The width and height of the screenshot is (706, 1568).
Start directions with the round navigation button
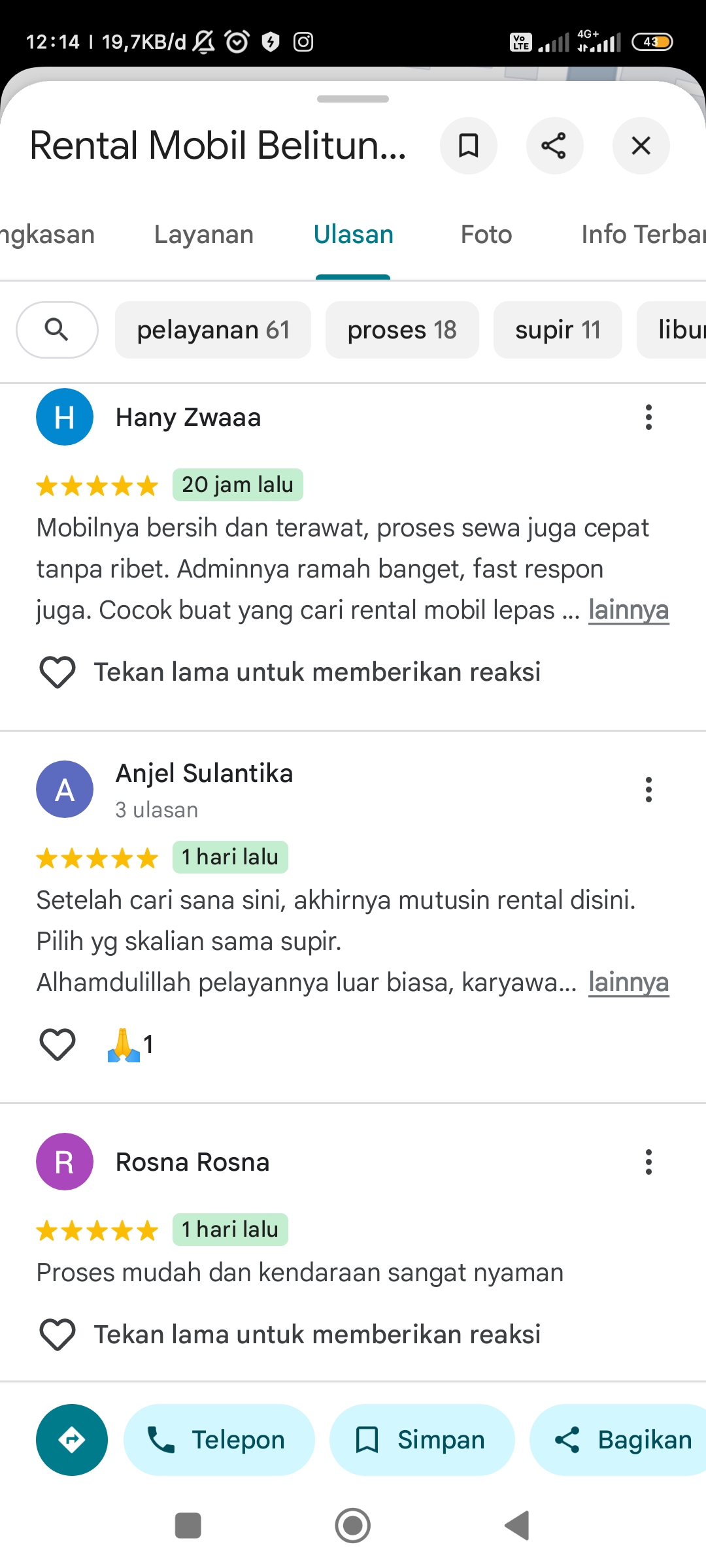(72, 1440)
